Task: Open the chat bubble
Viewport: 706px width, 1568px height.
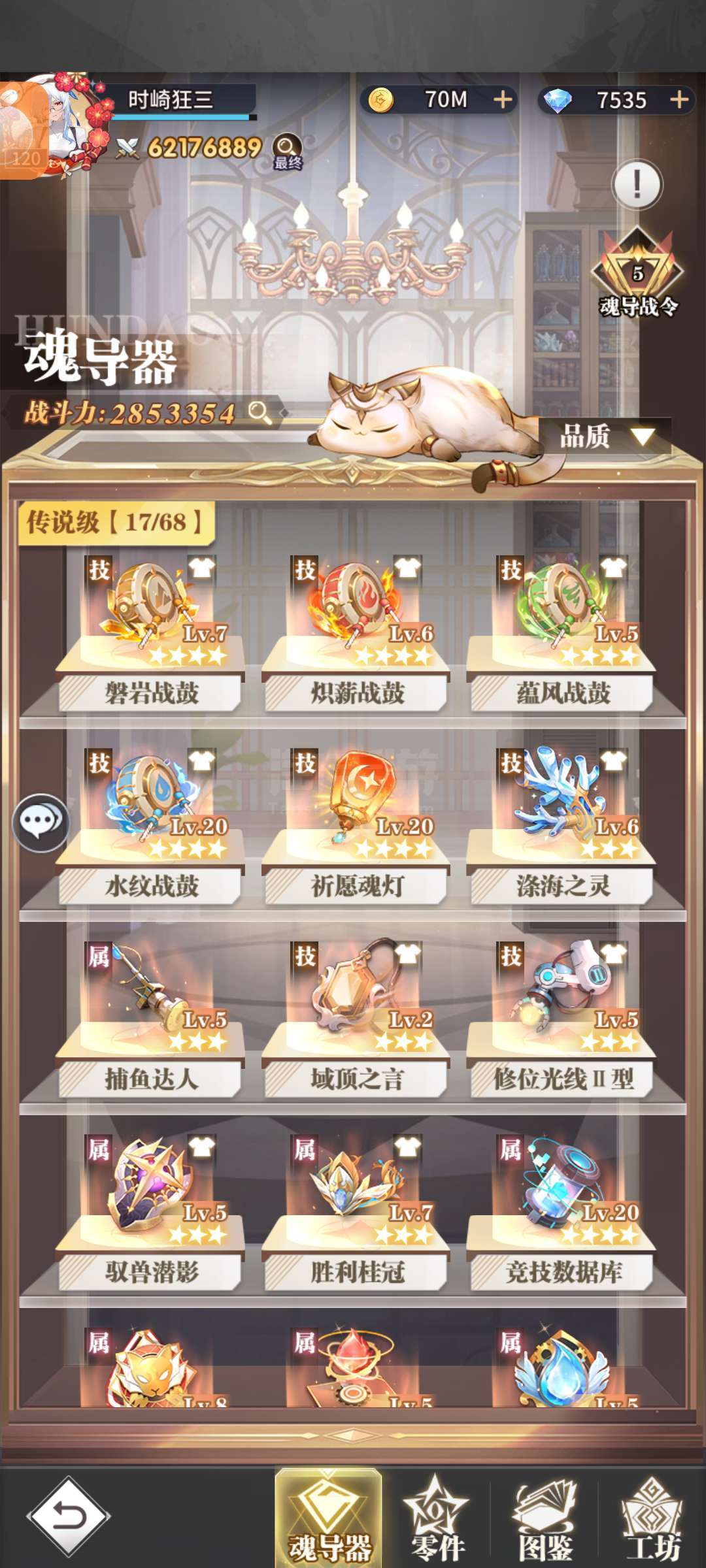Action: pos(41,823)
